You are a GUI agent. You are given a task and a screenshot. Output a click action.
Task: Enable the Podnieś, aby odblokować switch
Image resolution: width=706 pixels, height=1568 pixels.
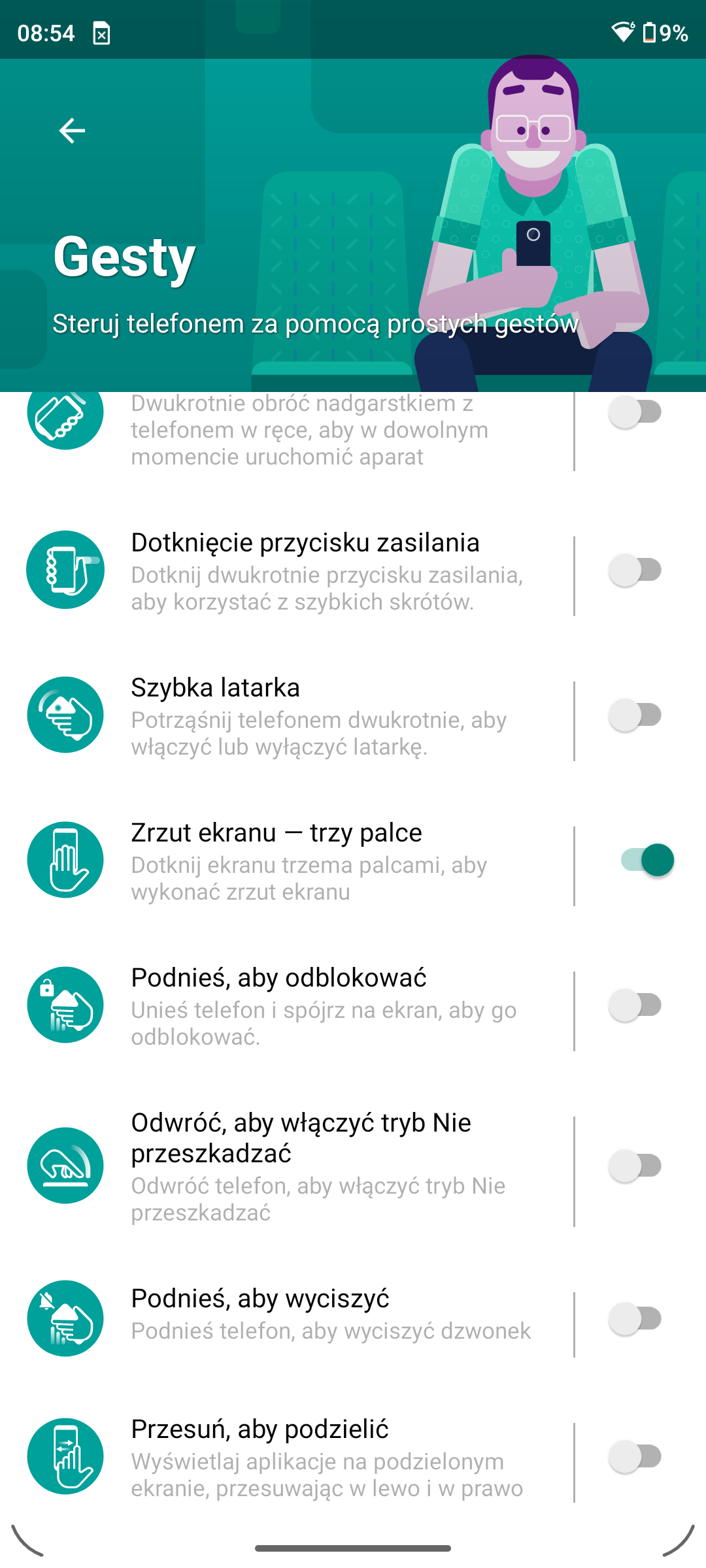[635, 1005]
